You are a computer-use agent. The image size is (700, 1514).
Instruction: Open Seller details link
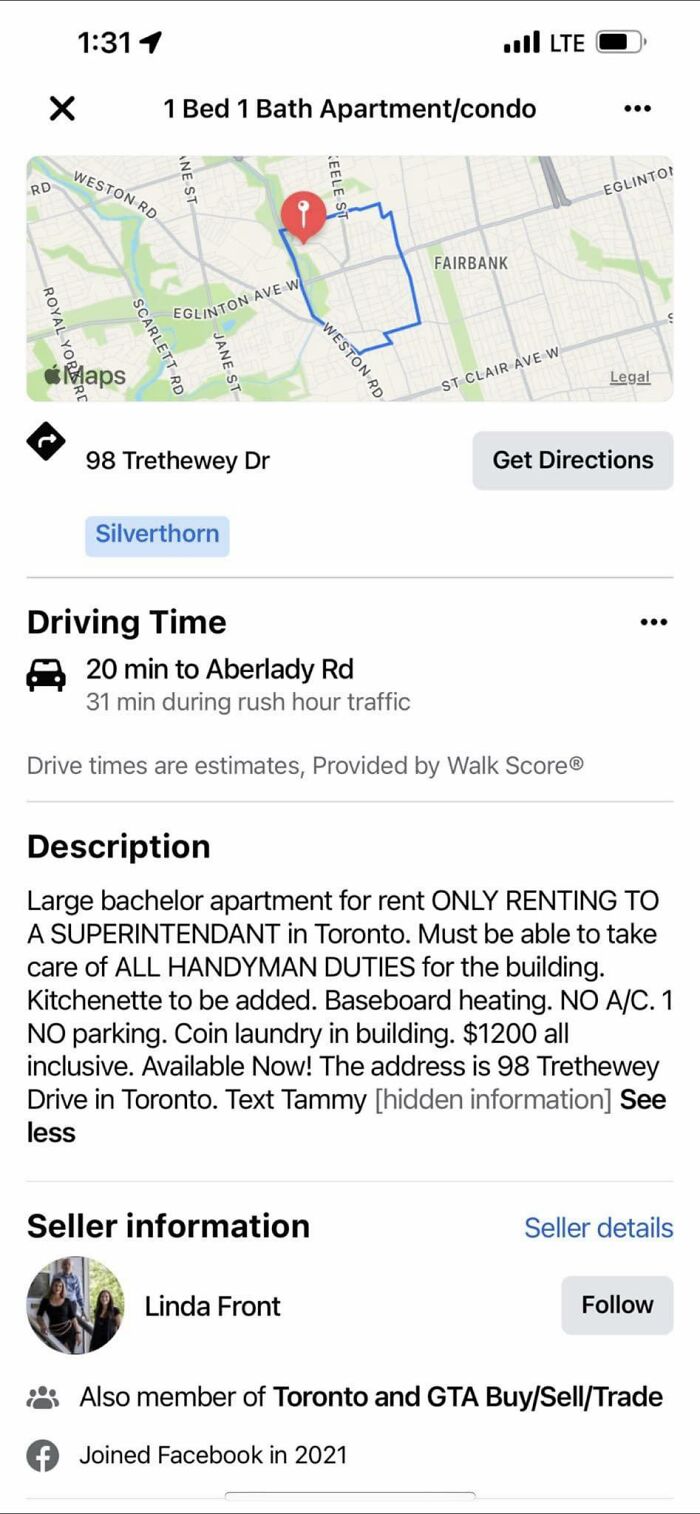(x=598, y=1227)
